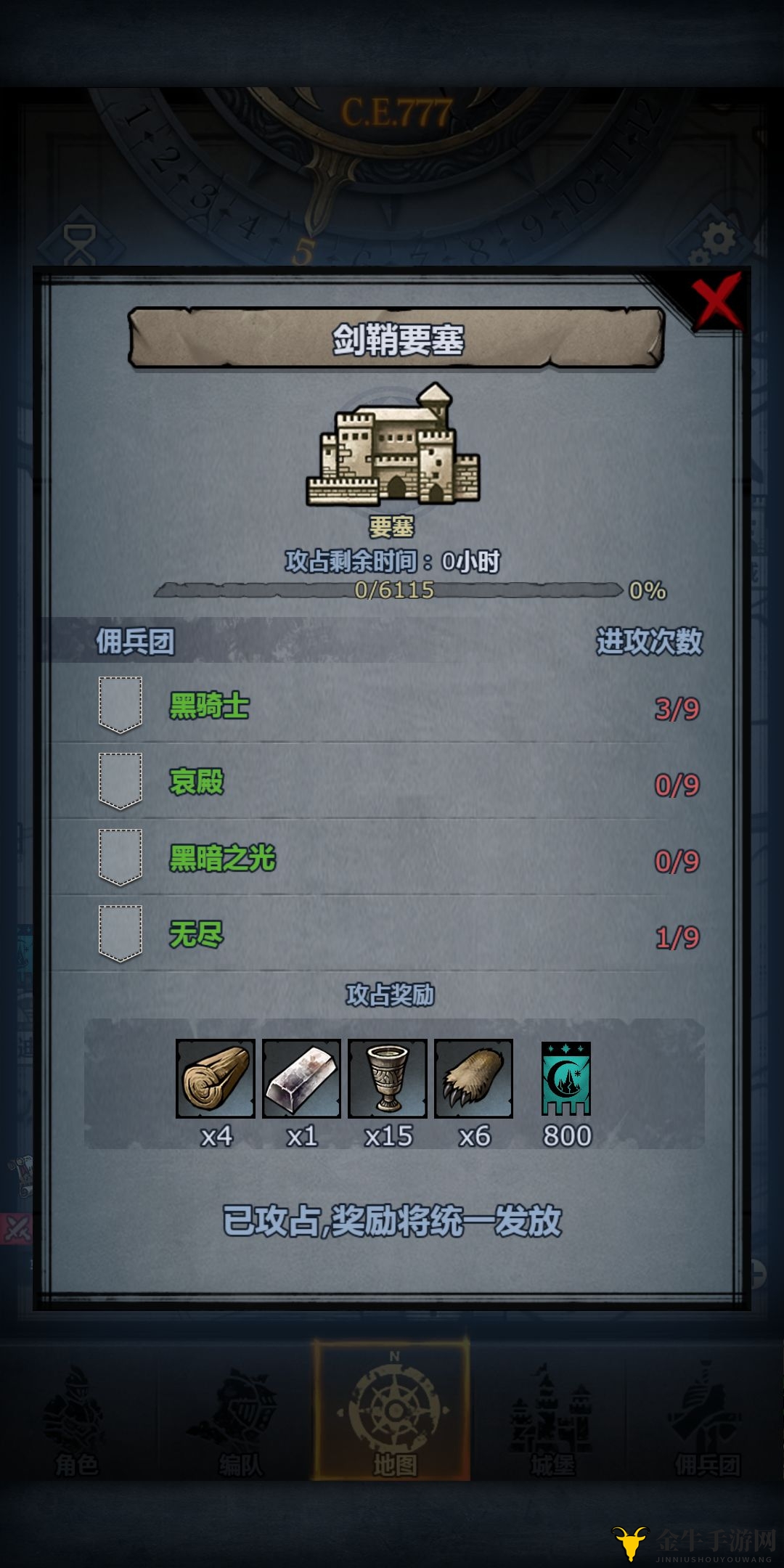The width and height of the screenshot is (784, 1568).
Task: Close the 剑鞘要塞 dialog
Action: (716, 301)
